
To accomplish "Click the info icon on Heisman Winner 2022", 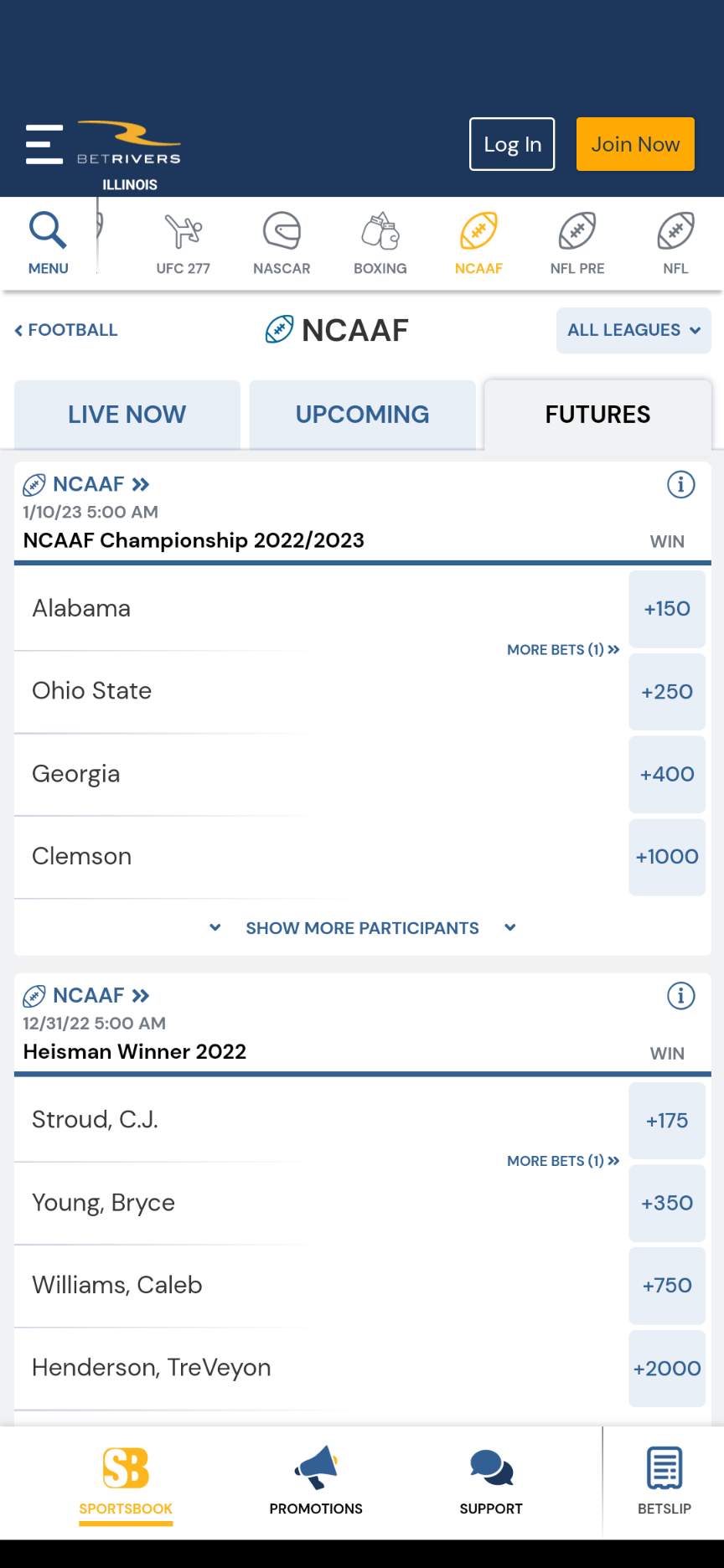I will pos(681,996).
